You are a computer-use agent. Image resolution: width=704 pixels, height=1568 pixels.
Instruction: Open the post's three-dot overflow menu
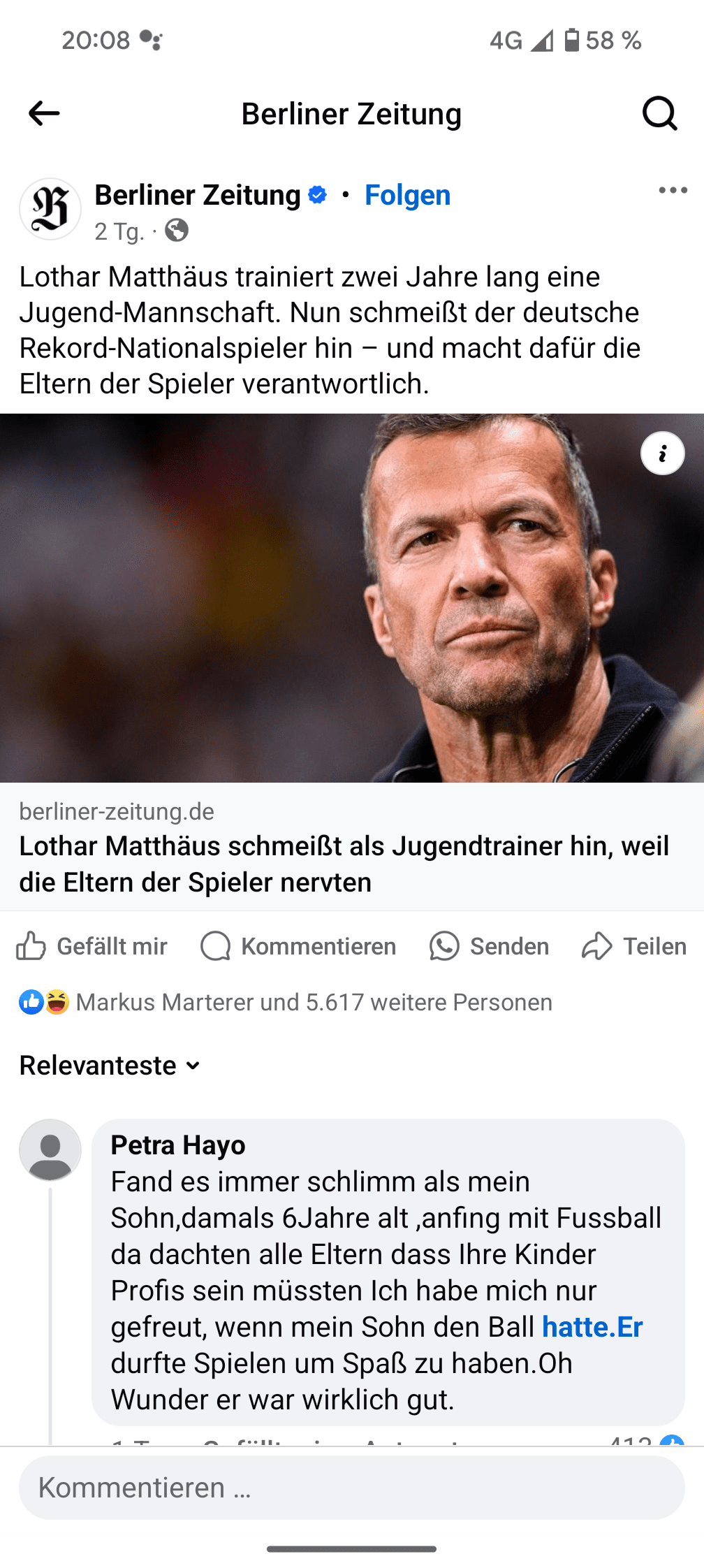point(673,191)
